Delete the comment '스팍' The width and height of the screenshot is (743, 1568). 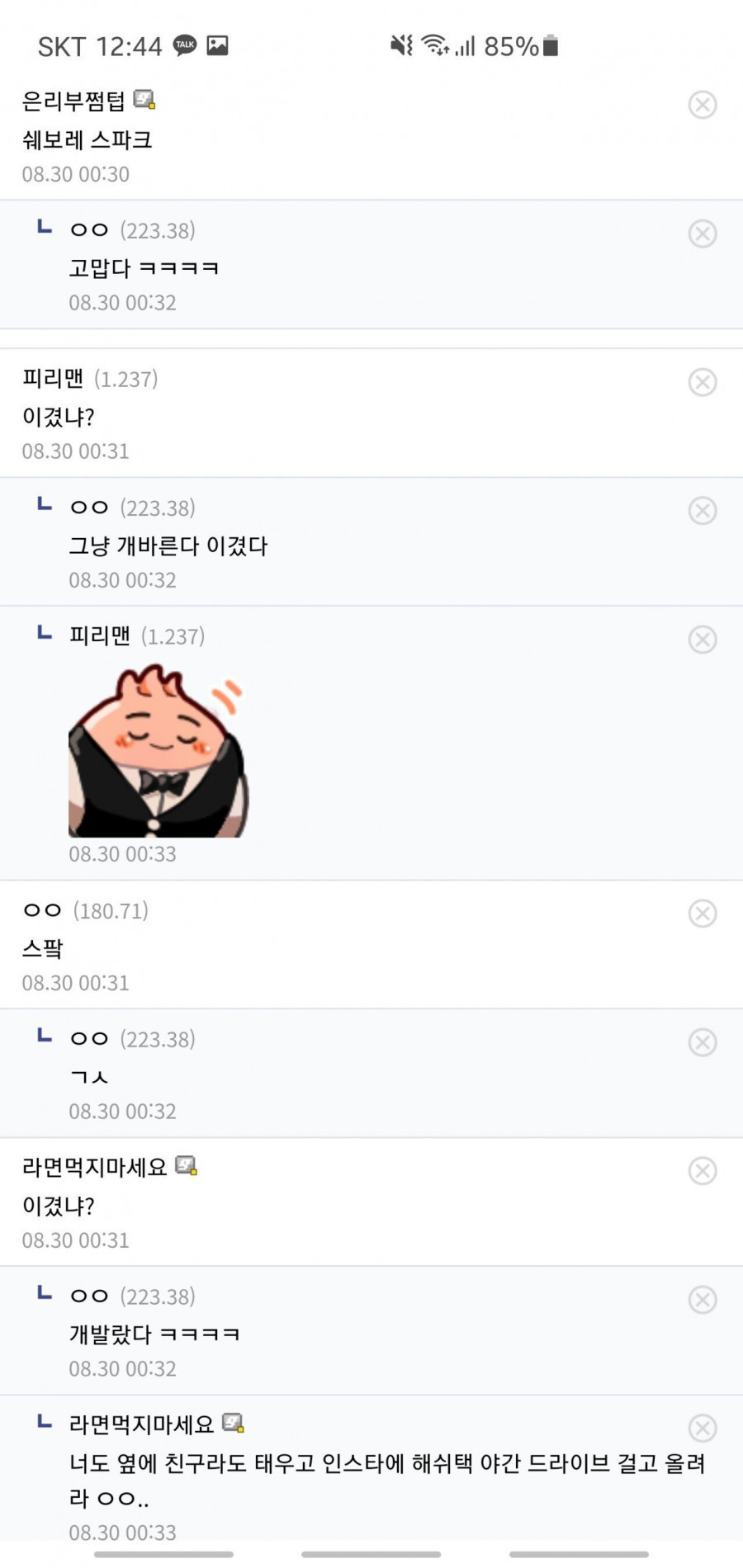[x=702, y=914]
